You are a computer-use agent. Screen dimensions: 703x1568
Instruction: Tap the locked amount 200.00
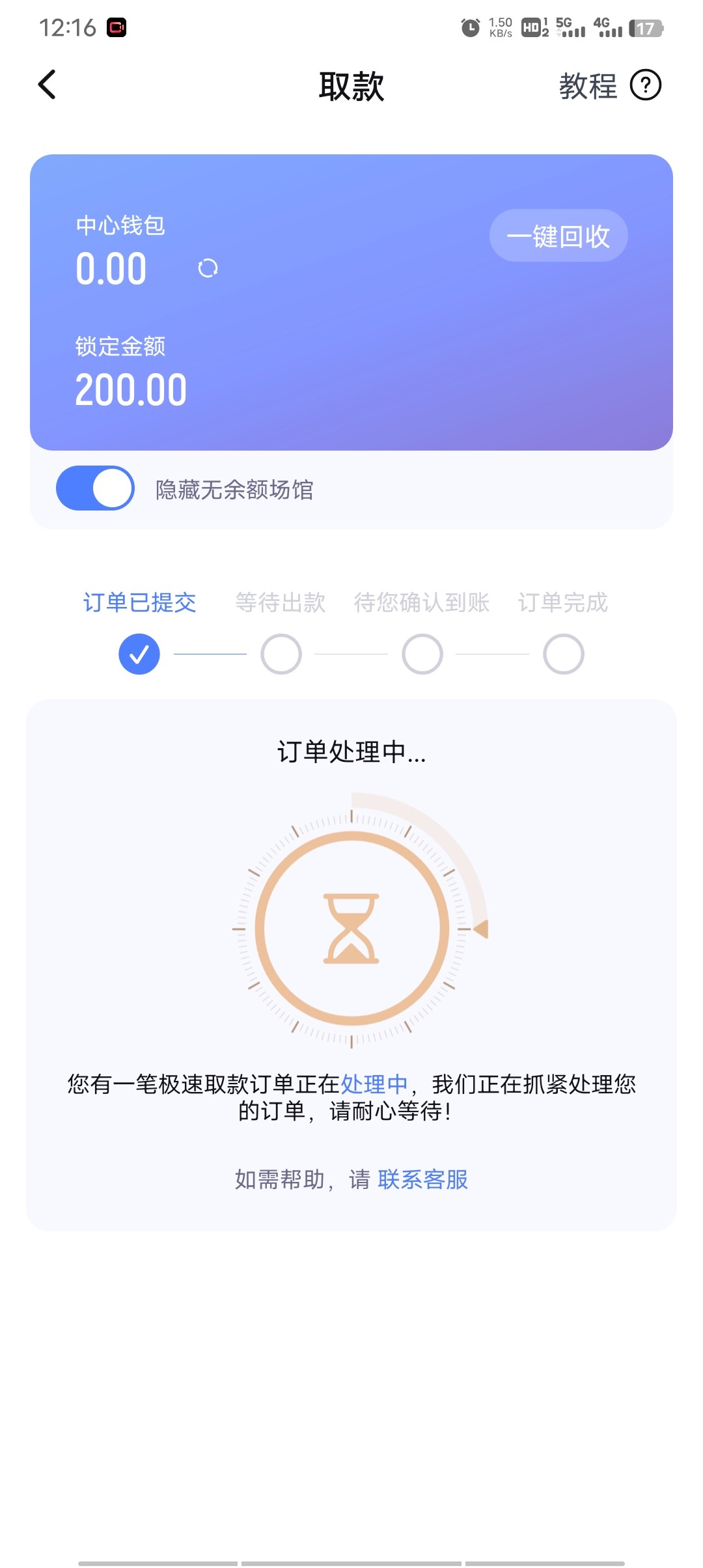click(x=131, y=388)
